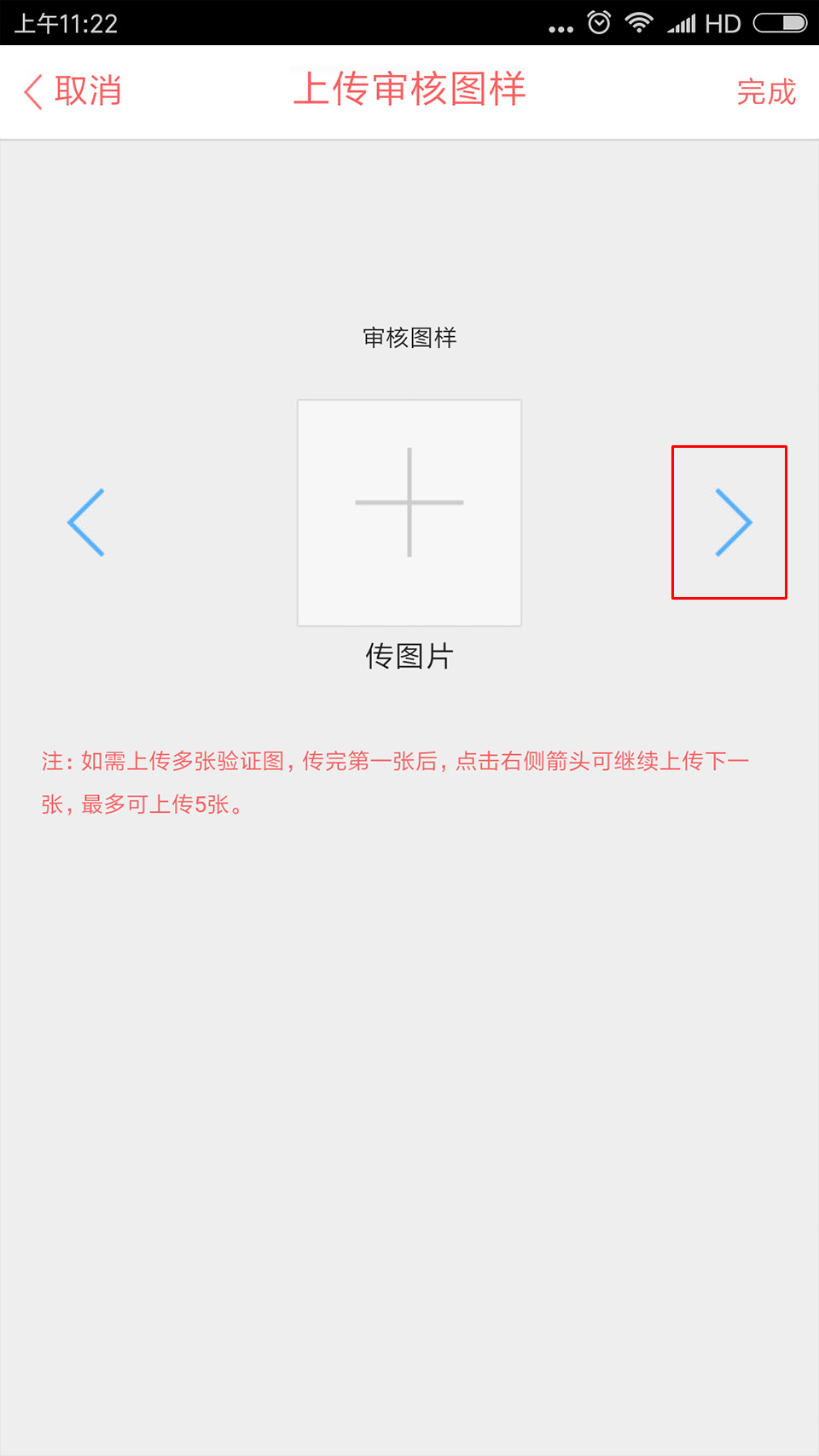The height and width of the screenshot is (1456, 819).
Task: Tap the alarm clock status bar icon
Action: click(x=597, y=23)
